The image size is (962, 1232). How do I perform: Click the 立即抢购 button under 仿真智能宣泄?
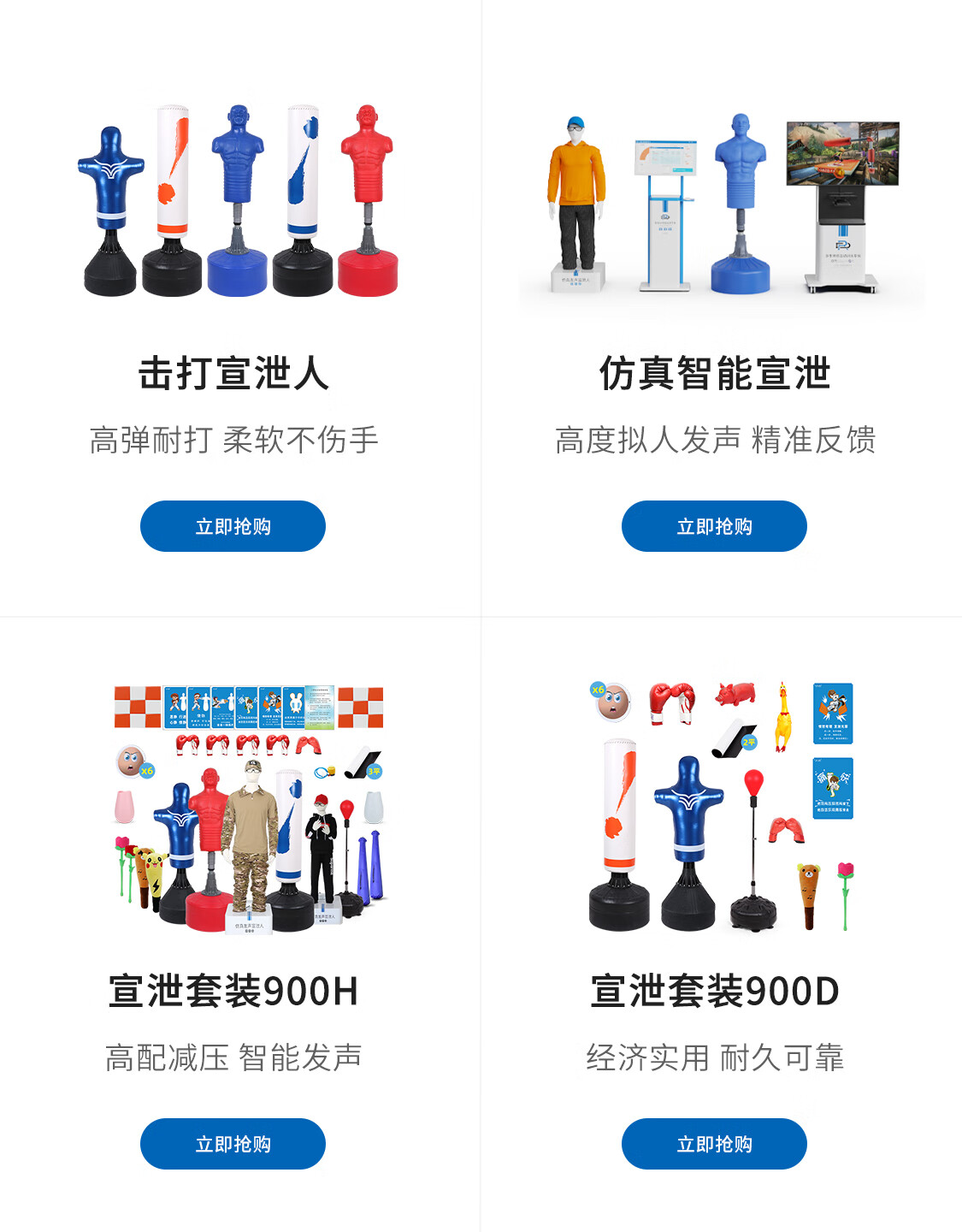point(715,526)
